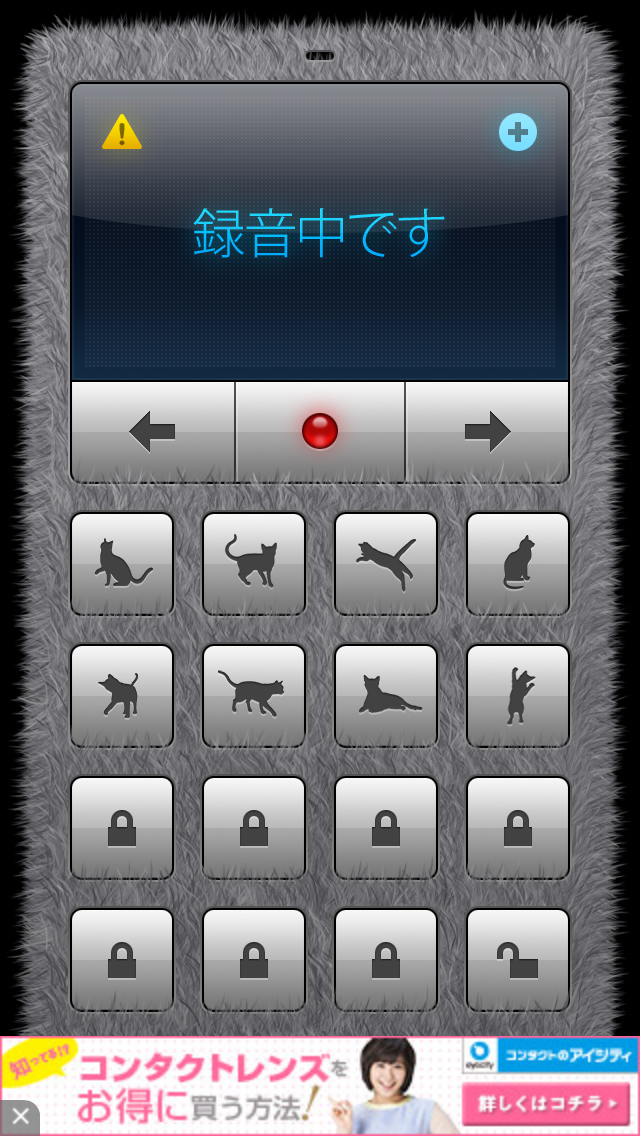The height and width of the screenshot is (1136, 640).
Task: Select the grooming cat button
Action: [x=122, y=696]
